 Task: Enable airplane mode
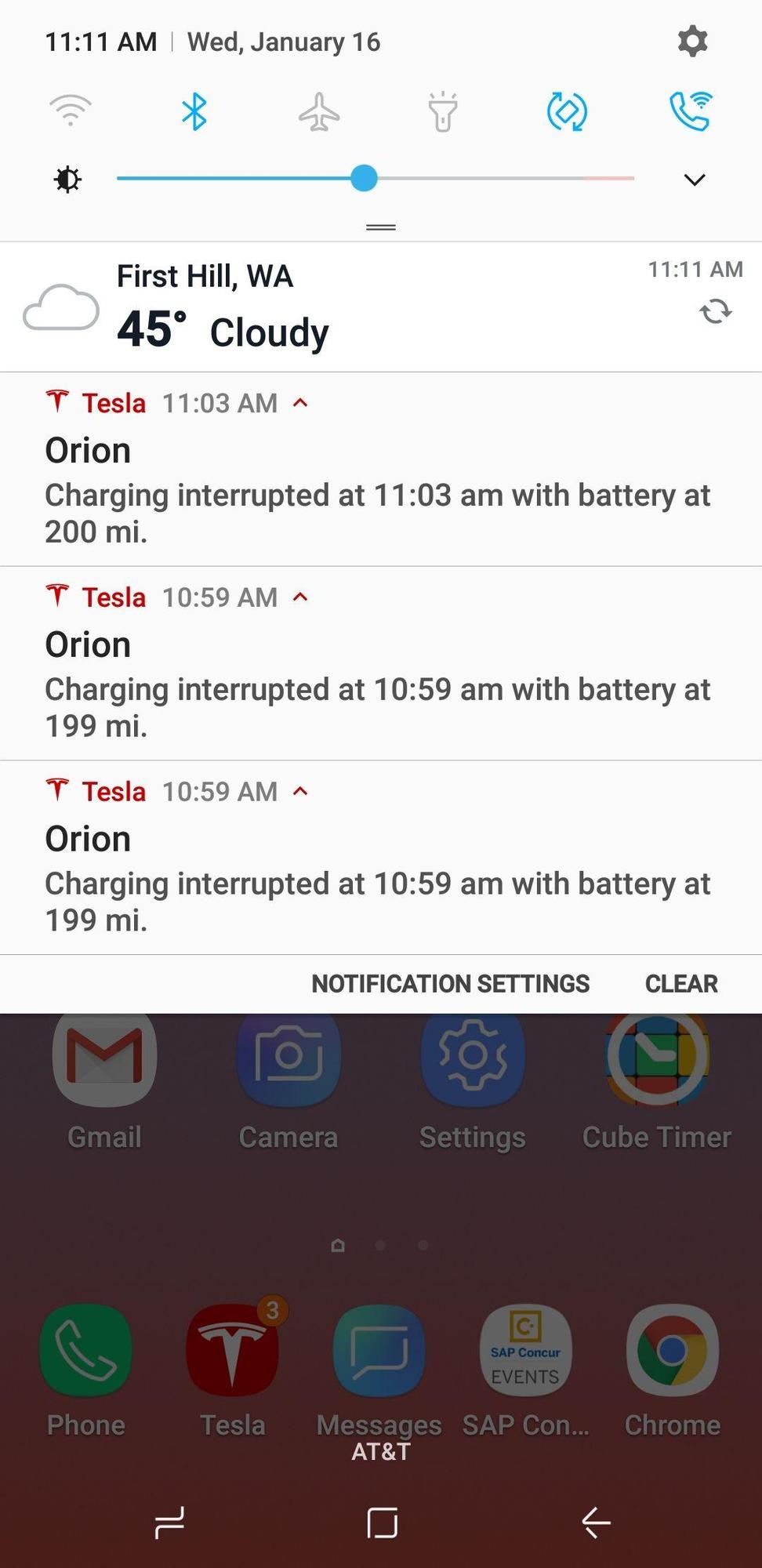[x=319, y=111]
